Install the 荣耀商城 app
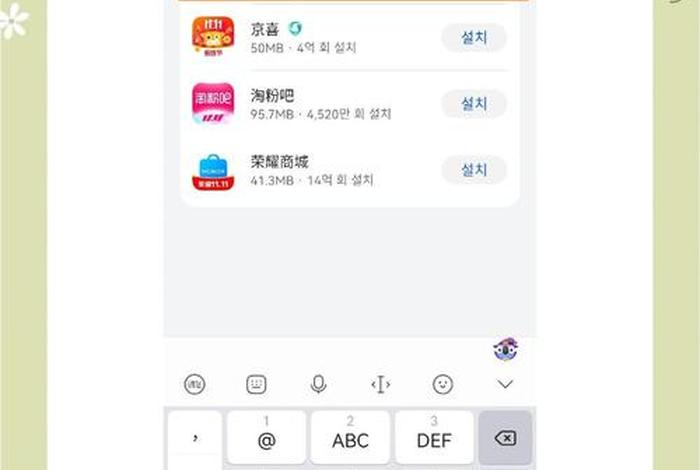Screen dimensions: 700x470 coord(474,170)
